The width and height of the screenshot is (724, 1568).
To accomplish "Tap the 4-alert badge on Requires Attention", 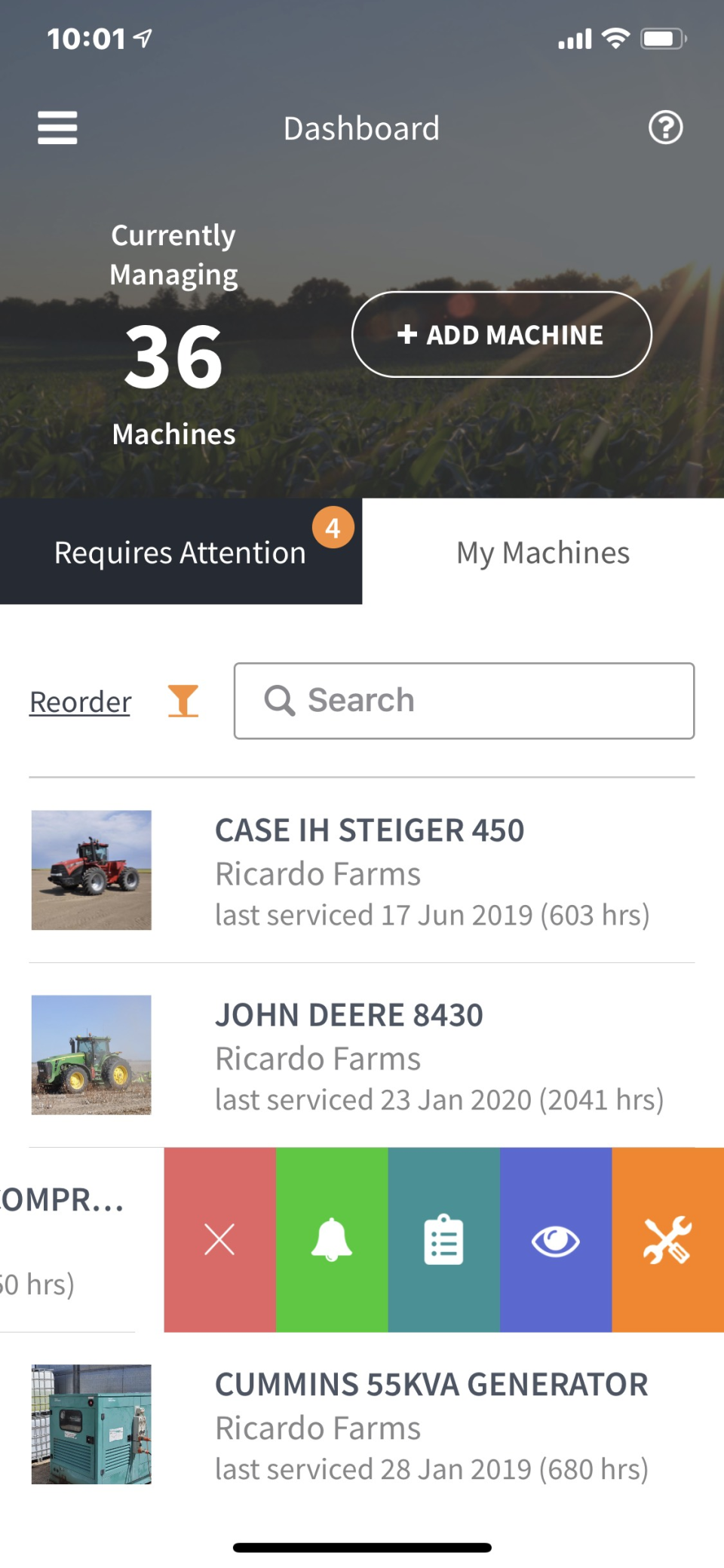I will click(332, 528).
